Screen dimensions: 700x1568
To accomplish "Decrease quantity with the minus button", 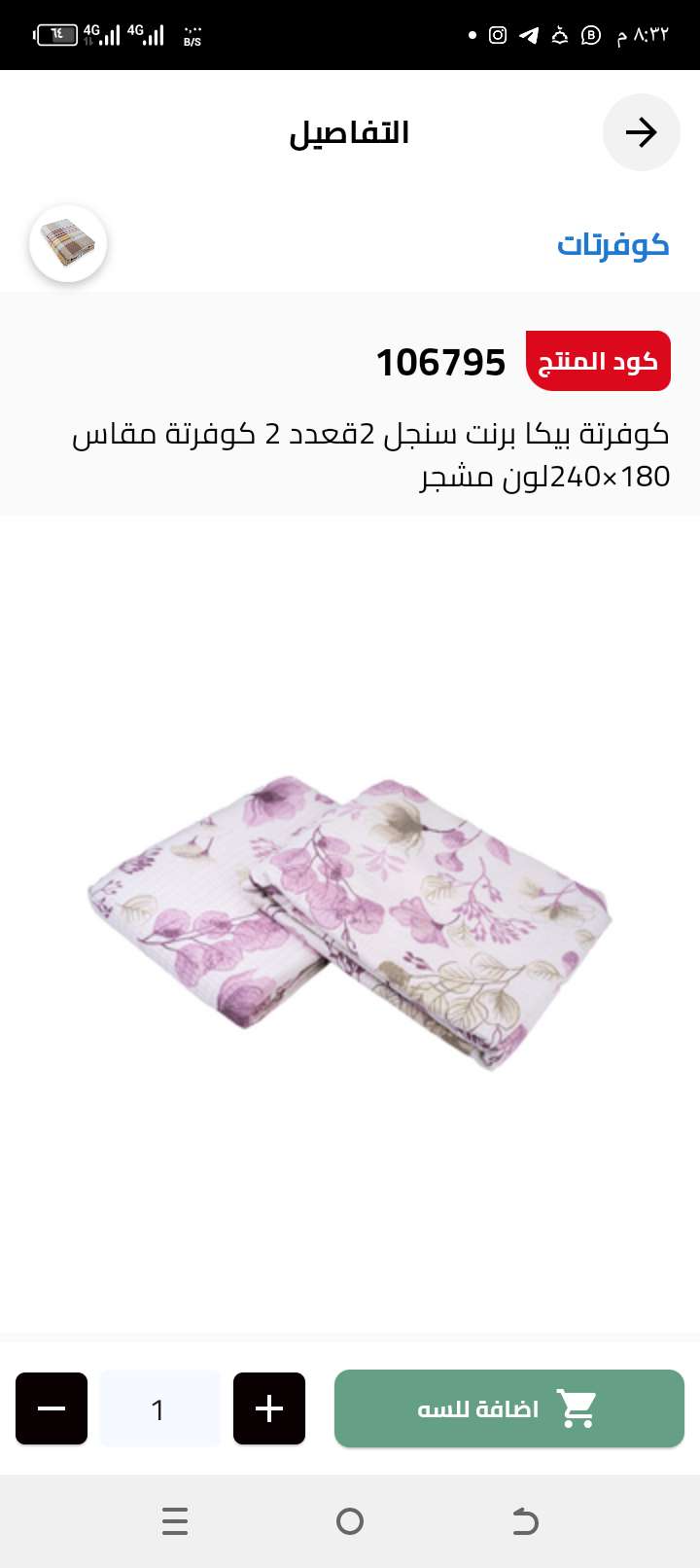I will (52, 1408).
